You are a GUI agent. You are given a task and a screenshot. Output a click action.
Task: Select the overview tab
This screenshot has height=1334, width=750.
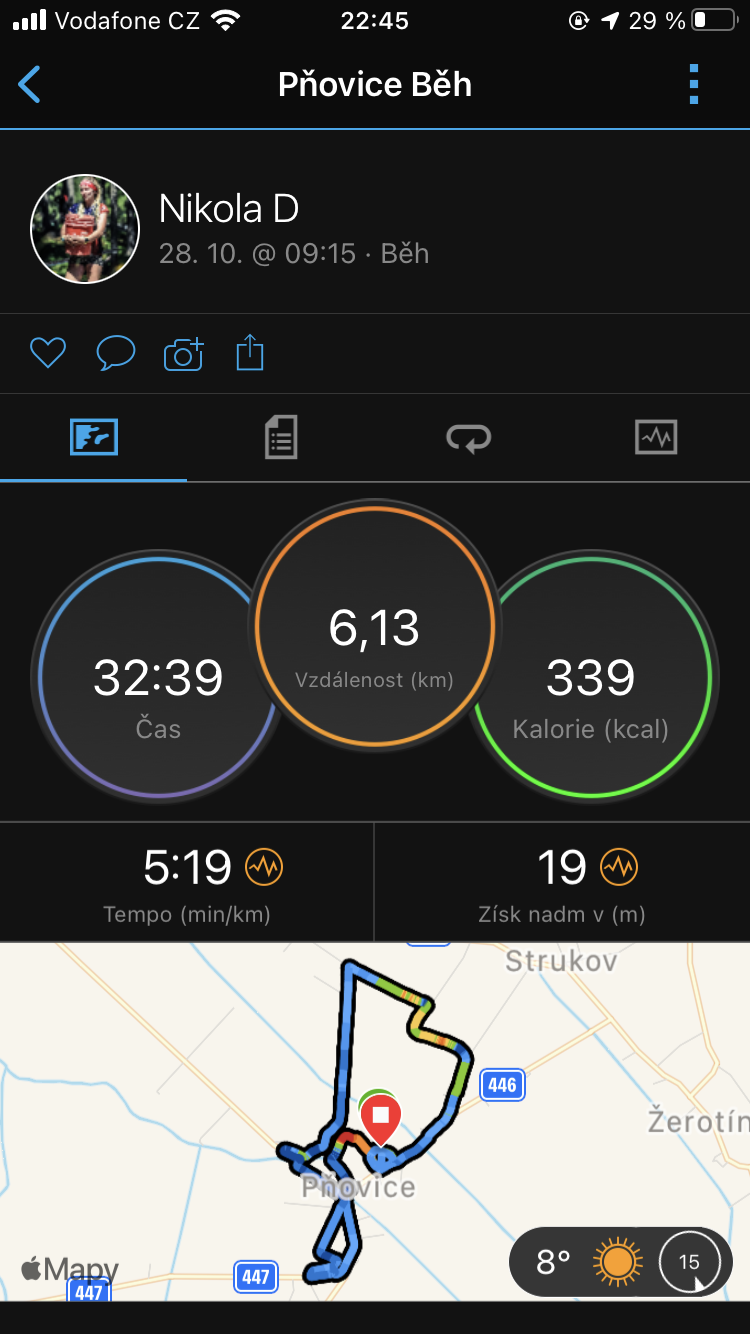(x=94, y=438)
